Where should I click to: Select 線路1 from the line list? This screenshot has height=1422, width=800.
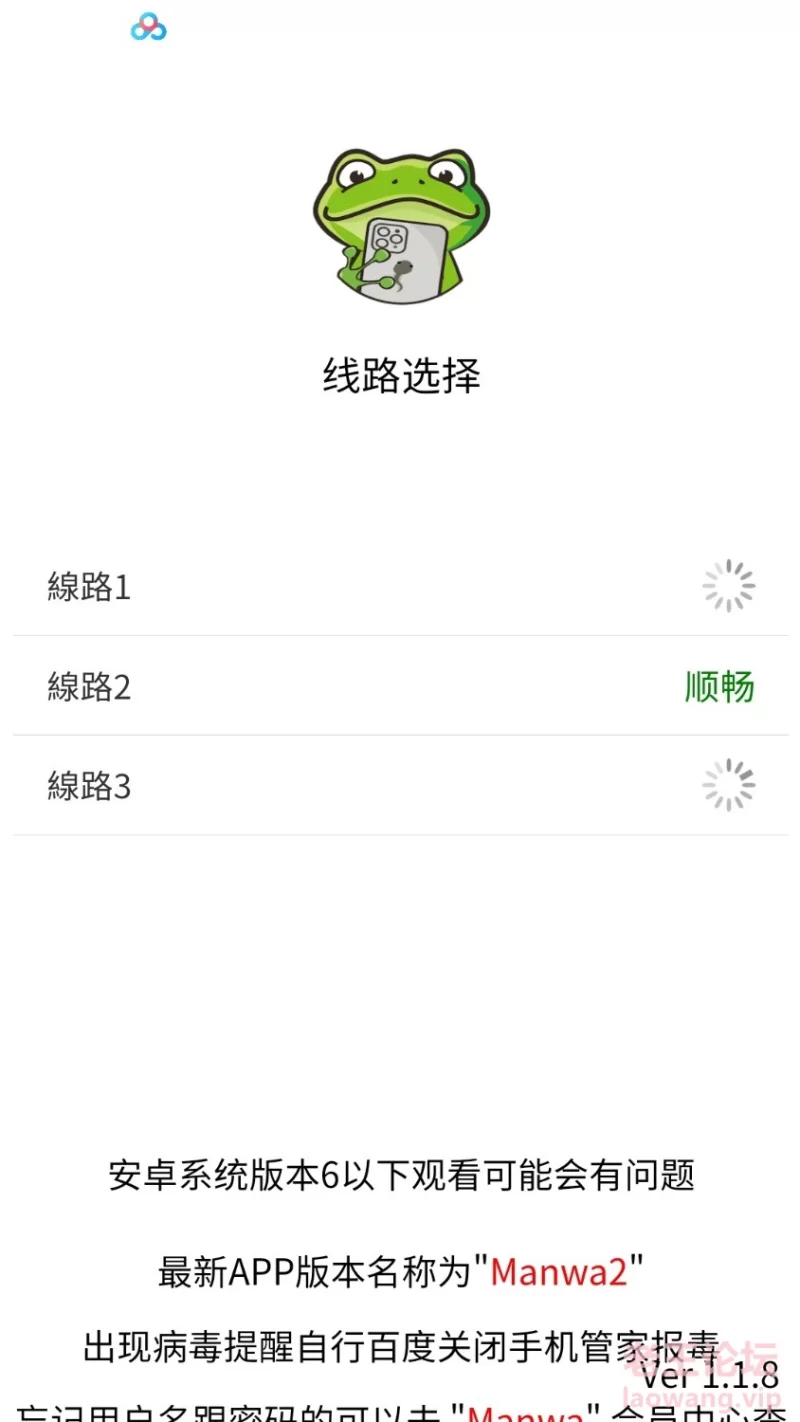coord(400,586)
